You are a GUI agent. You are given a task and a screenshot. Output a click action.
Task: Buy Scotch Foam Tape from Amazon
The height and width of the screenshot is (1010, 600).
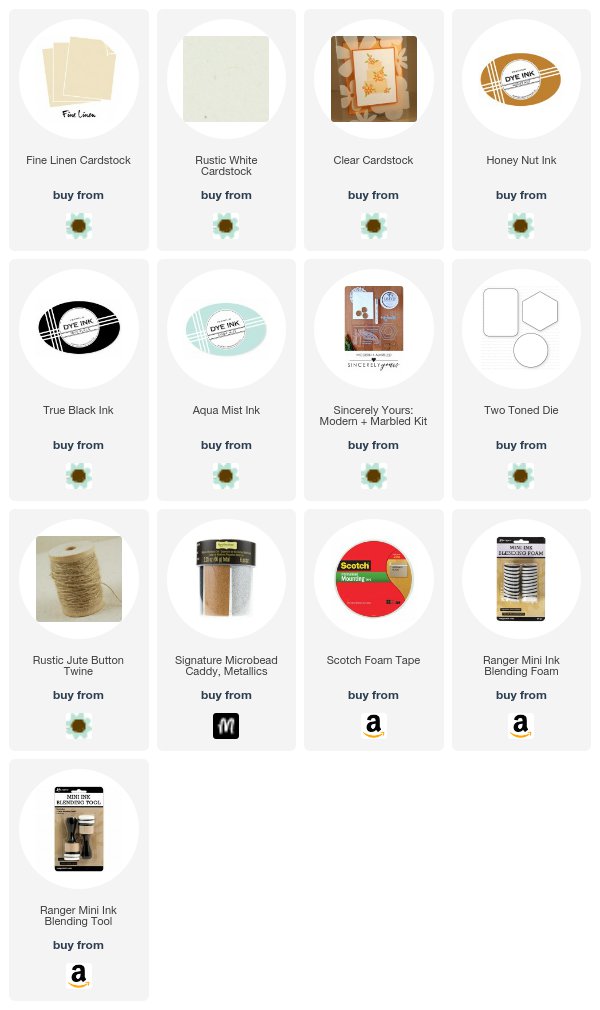[374, 726]
